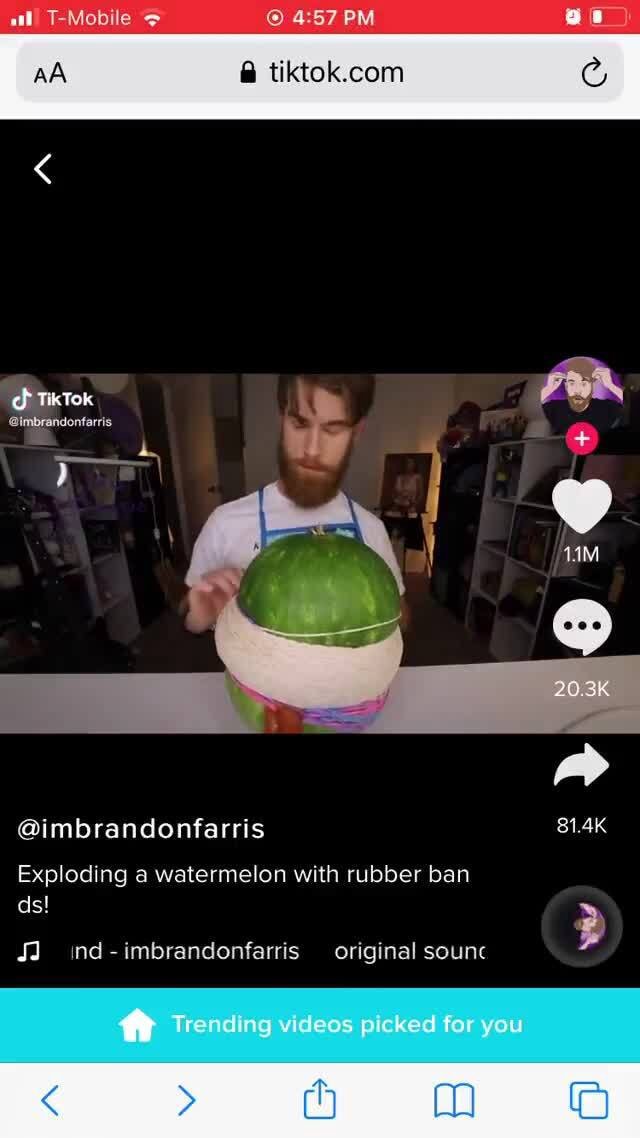
Task: Open the spinning sound disc
Action: pos(581,926)
